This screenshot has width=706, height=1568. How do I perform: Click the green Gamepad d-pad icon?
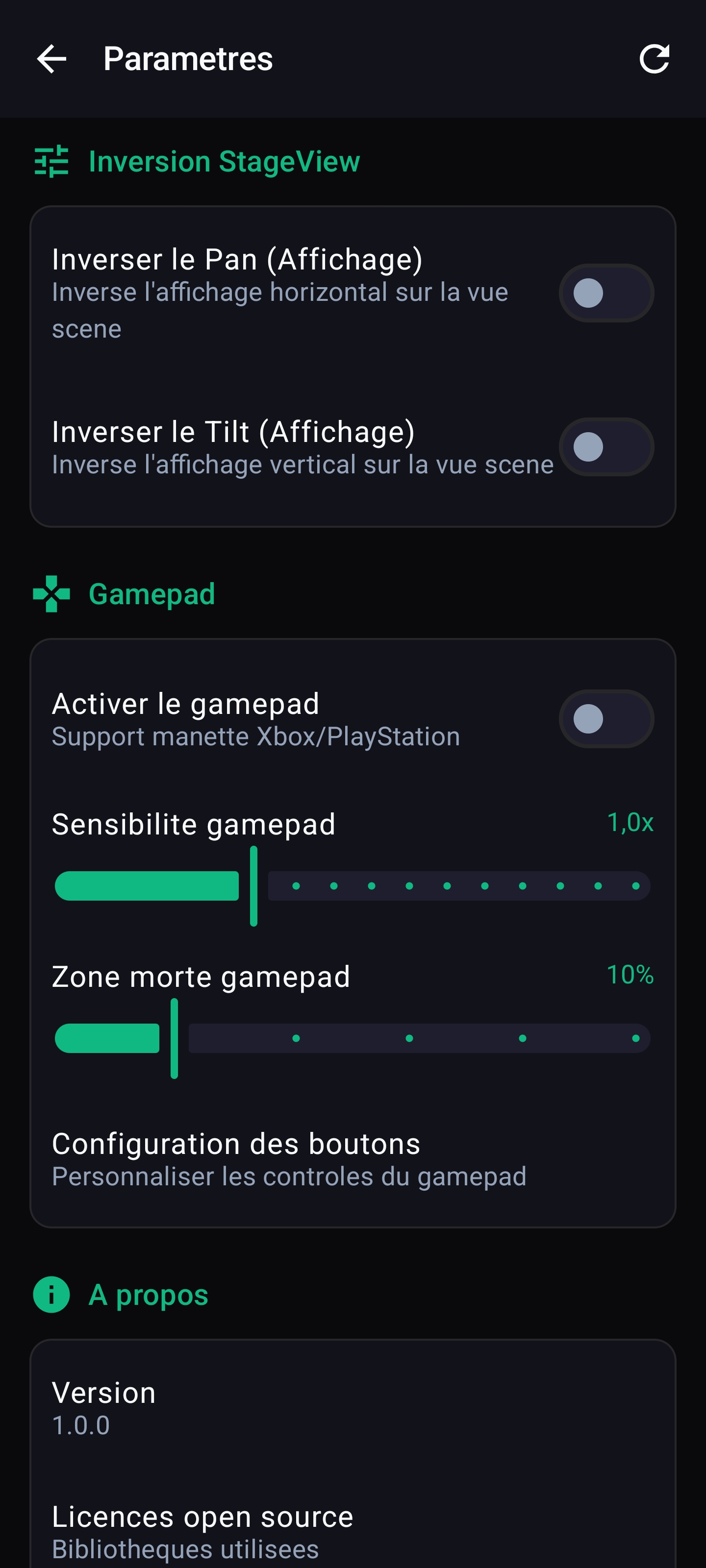pos(51,593)
